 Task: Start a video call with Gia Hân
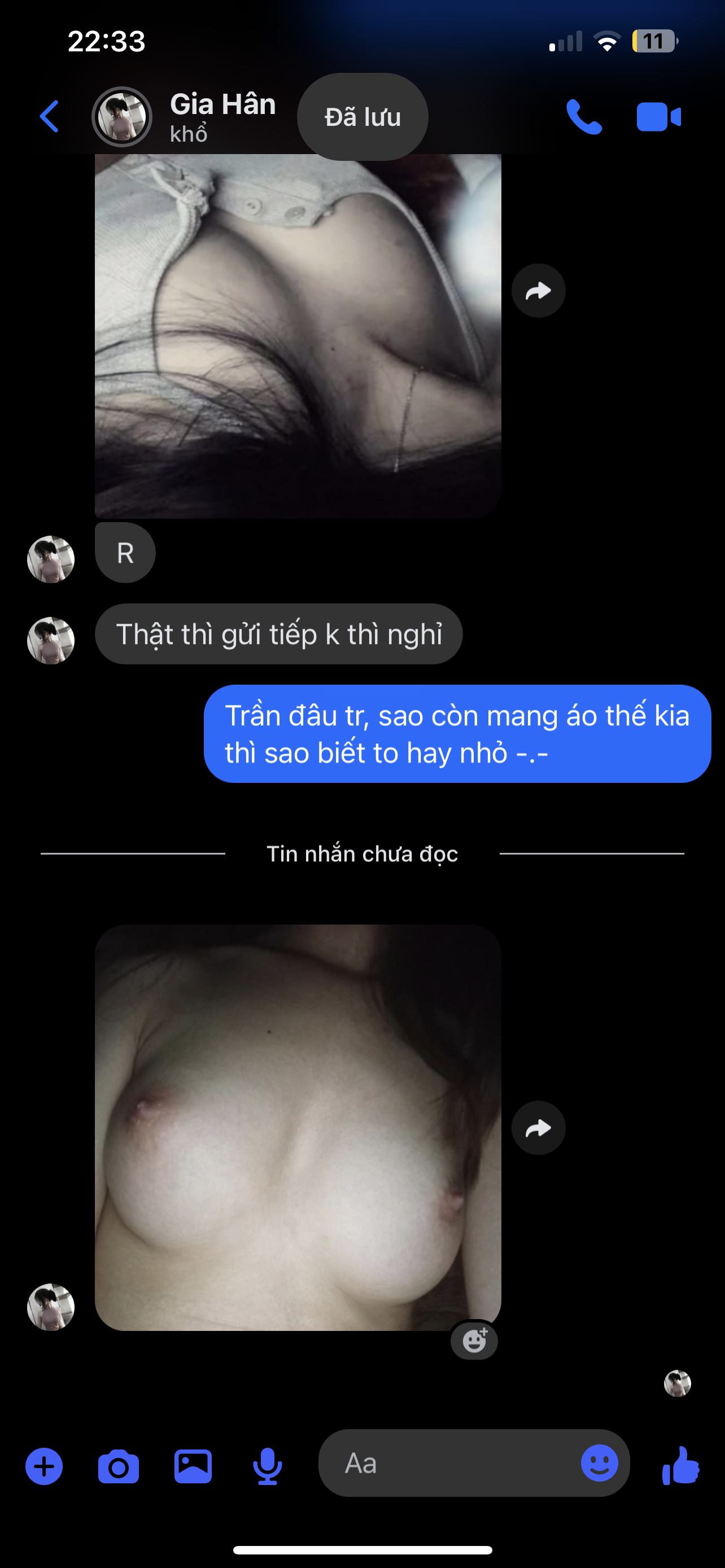pos(658,117)
